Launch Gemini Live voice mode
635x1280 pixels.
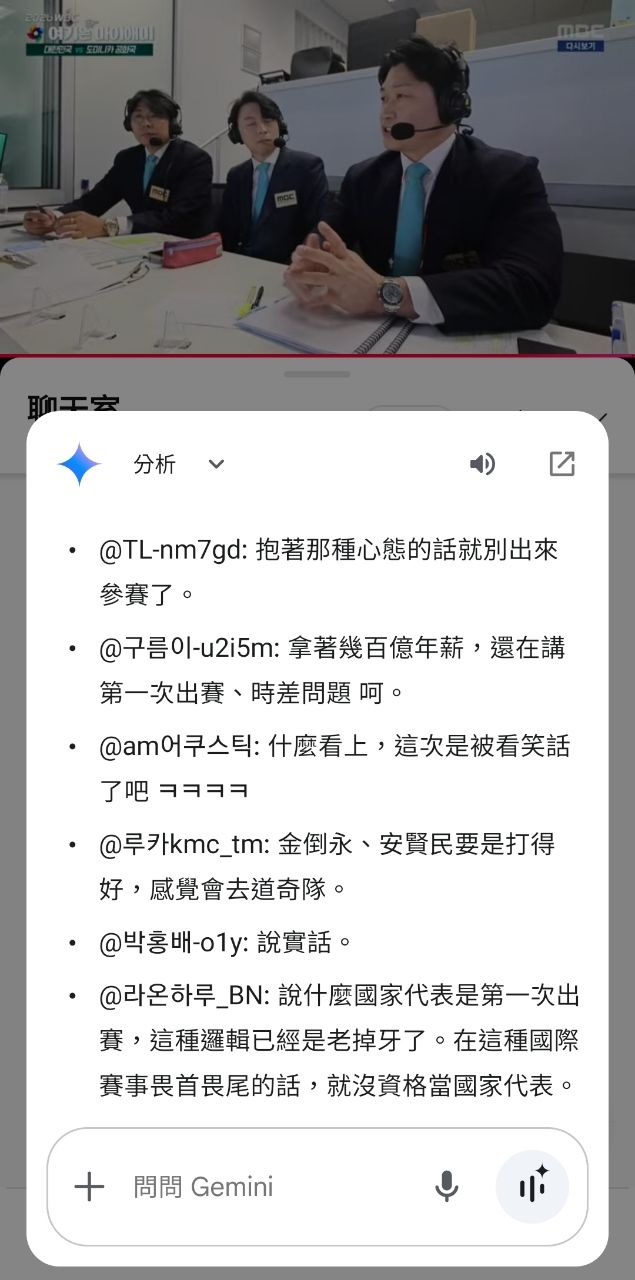click(532, 1187)
